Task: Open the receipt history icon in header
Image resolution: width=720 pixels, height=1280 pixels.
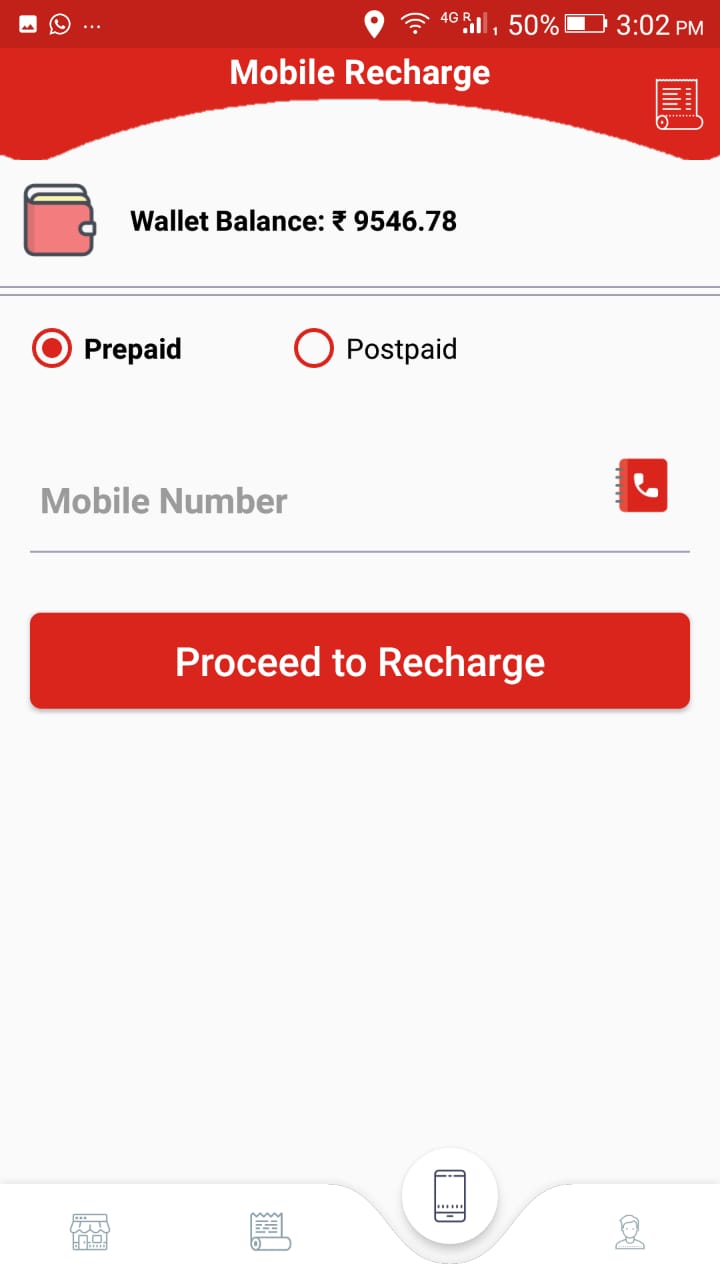Action: pos(677,104)
